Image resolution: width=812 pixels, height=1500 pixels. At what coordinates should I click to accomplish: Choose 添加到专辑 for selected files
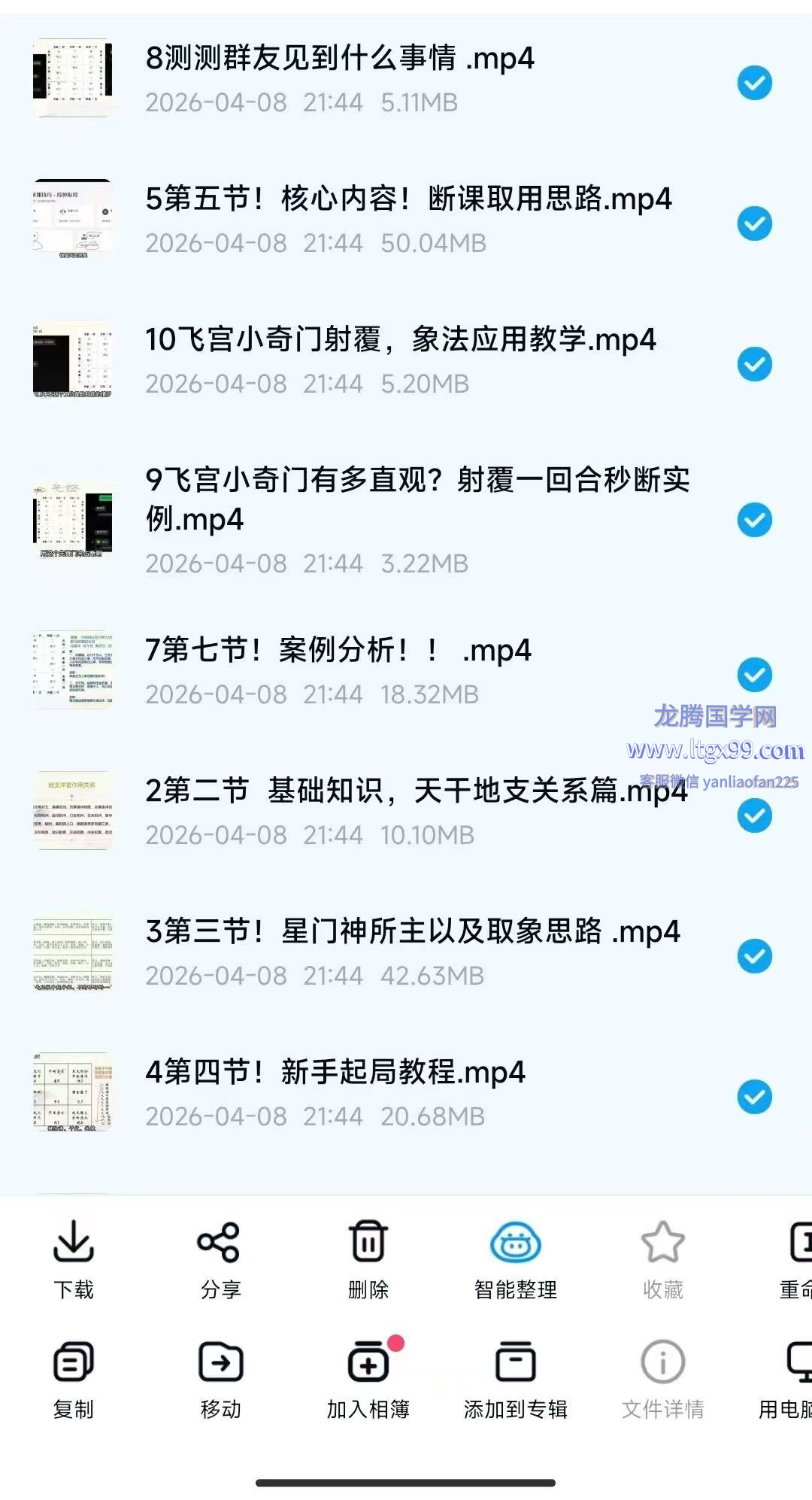516,1380
